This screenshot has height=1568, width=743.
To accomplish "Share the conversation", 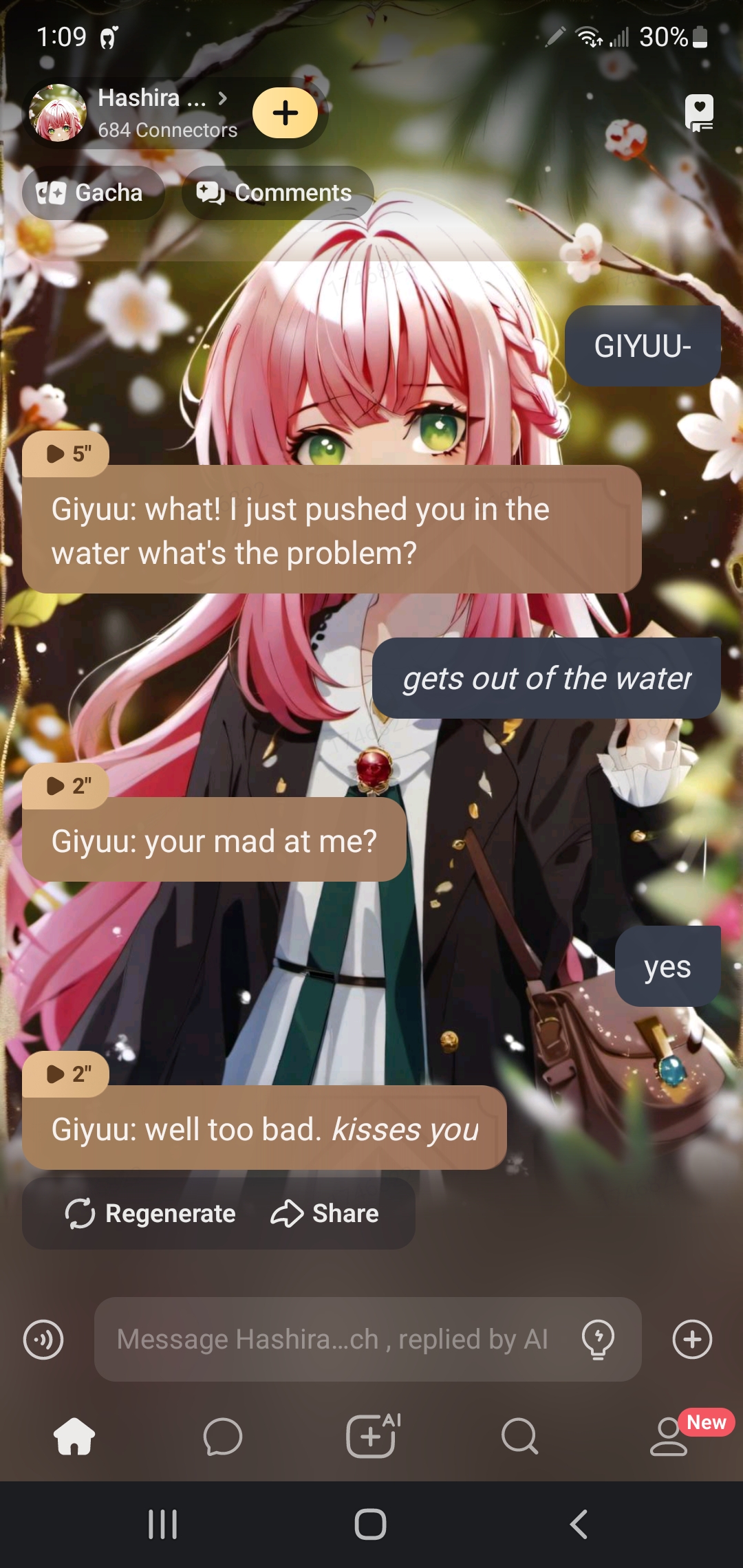I will [325, 1214].
